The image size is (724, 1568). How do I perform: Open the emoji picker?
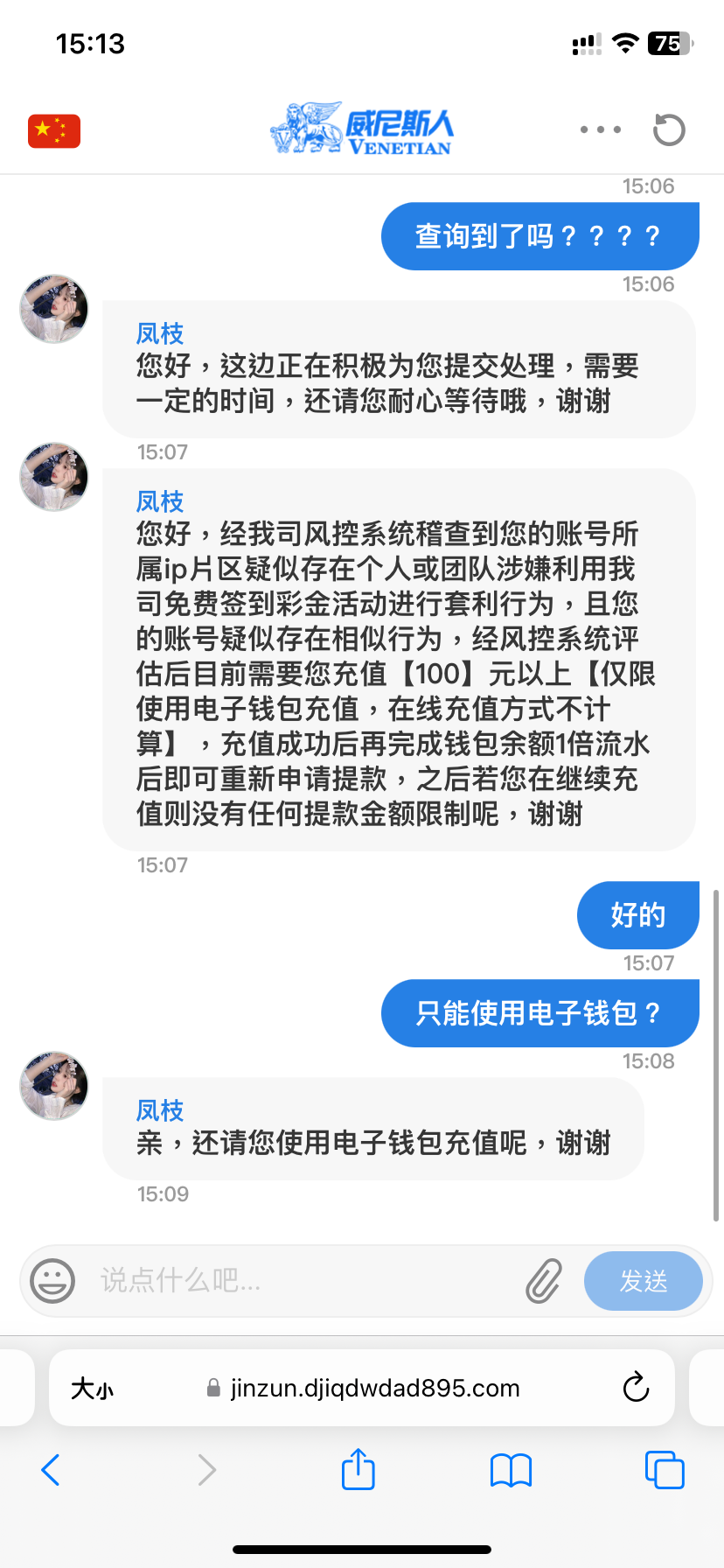point(52,1281)
